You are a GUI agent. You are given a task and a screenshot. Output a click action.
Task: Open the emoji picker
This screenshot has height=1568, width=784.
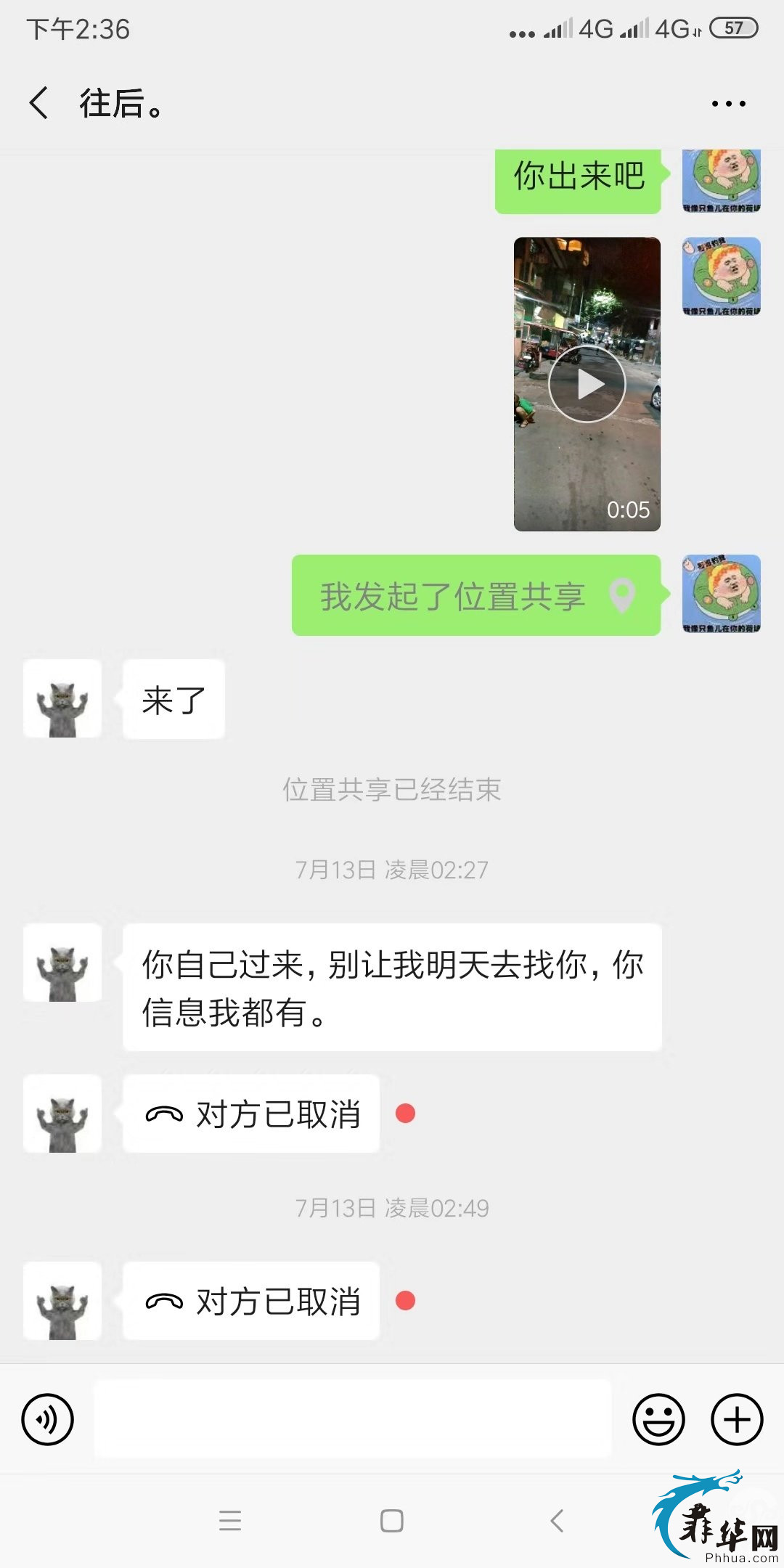(658, 1419)
